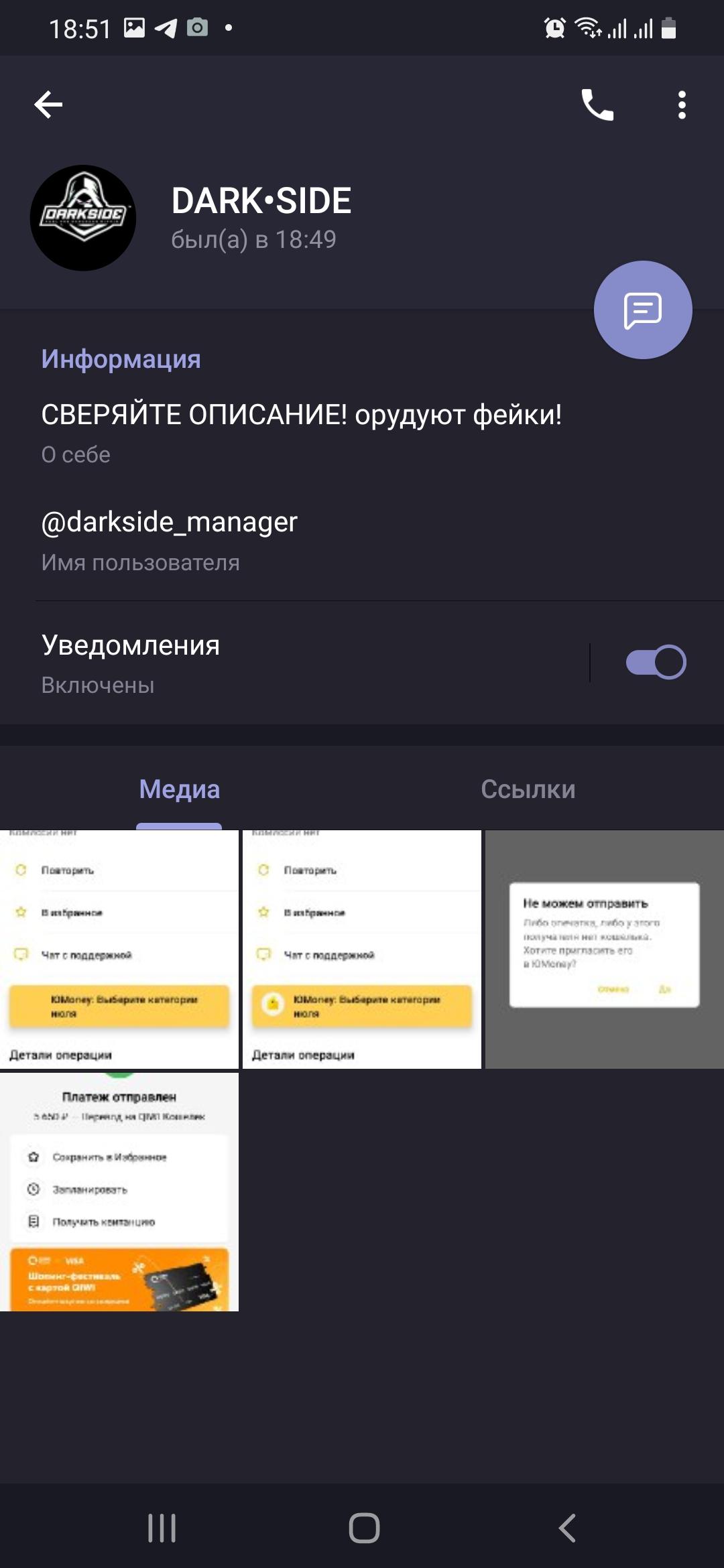Toggle the notifications switch off

(656, 662)
